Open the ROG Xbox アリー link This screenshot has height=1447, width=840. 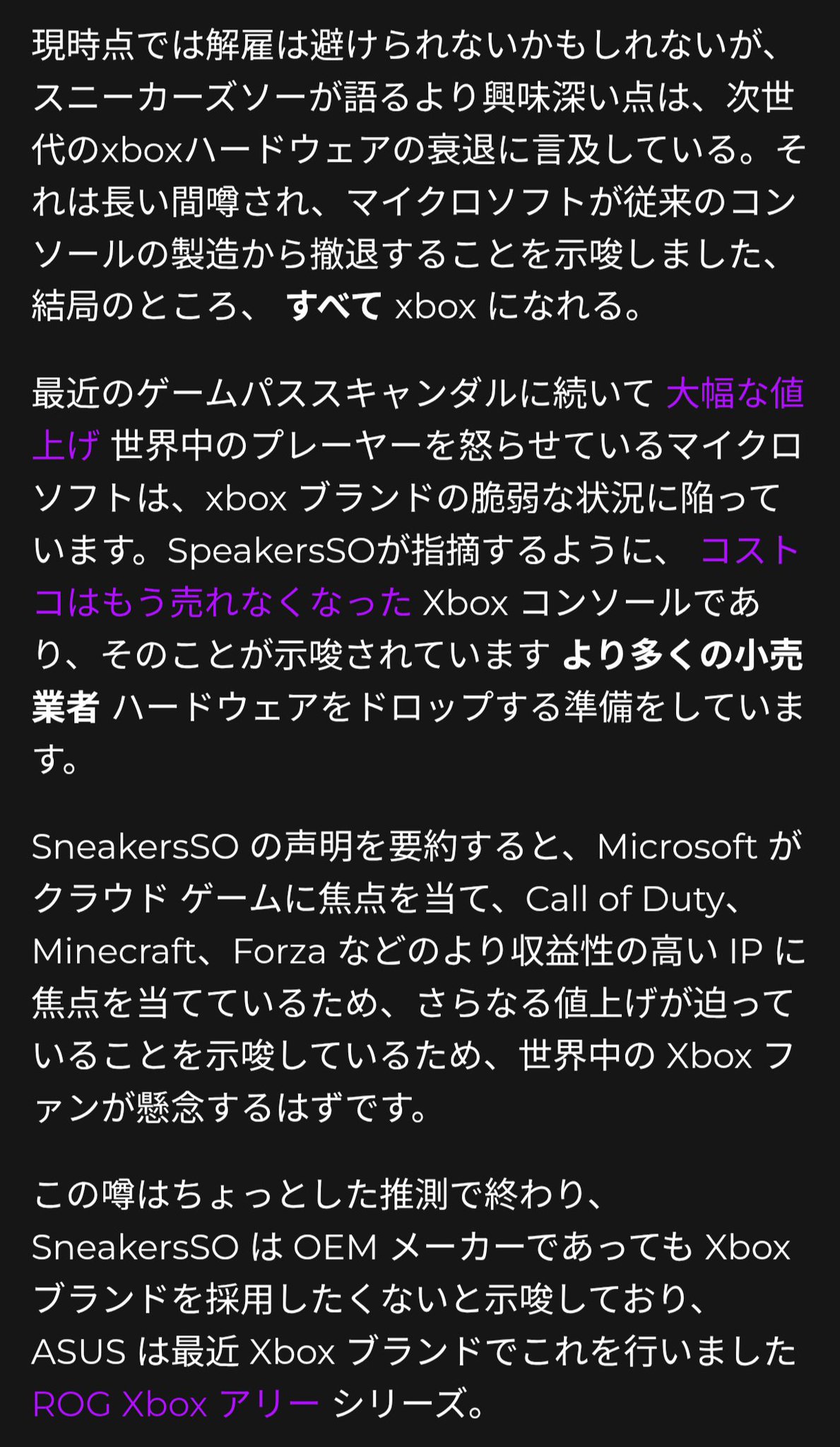175,1404
